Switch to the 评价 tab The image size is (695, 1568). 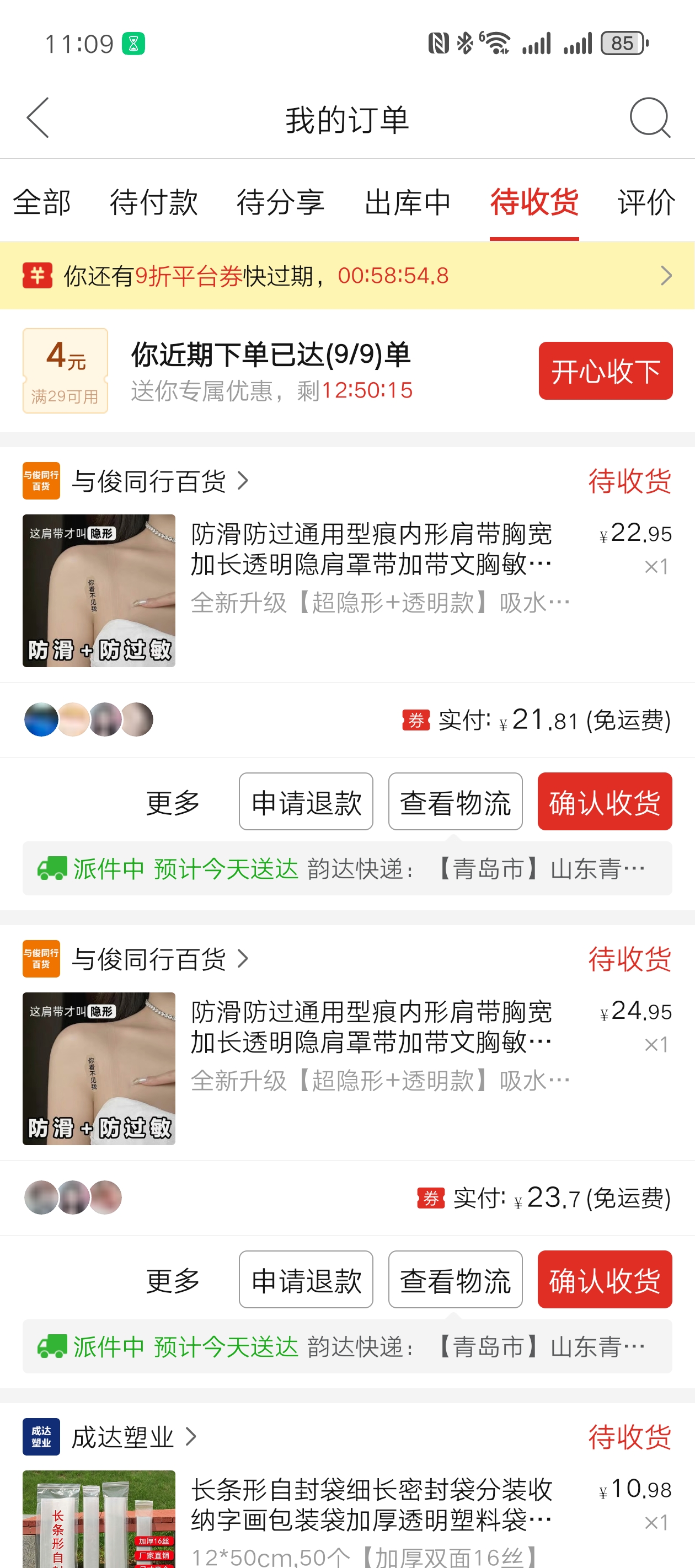(x=646, y=202)
